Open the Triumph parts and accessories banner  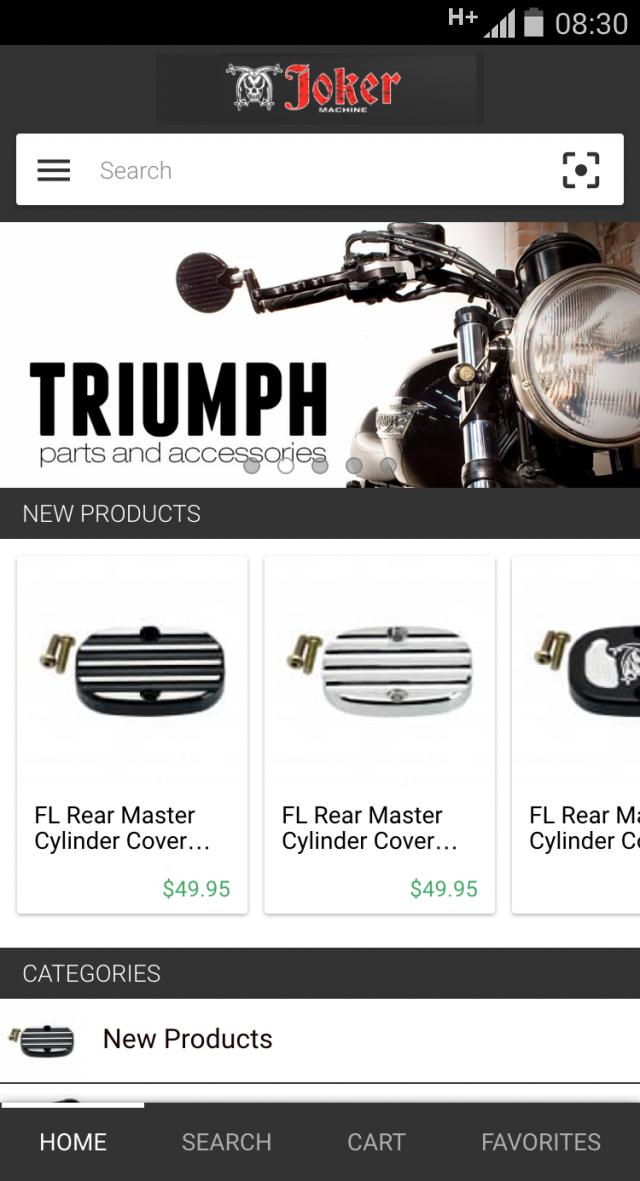[x=320, y=355]
